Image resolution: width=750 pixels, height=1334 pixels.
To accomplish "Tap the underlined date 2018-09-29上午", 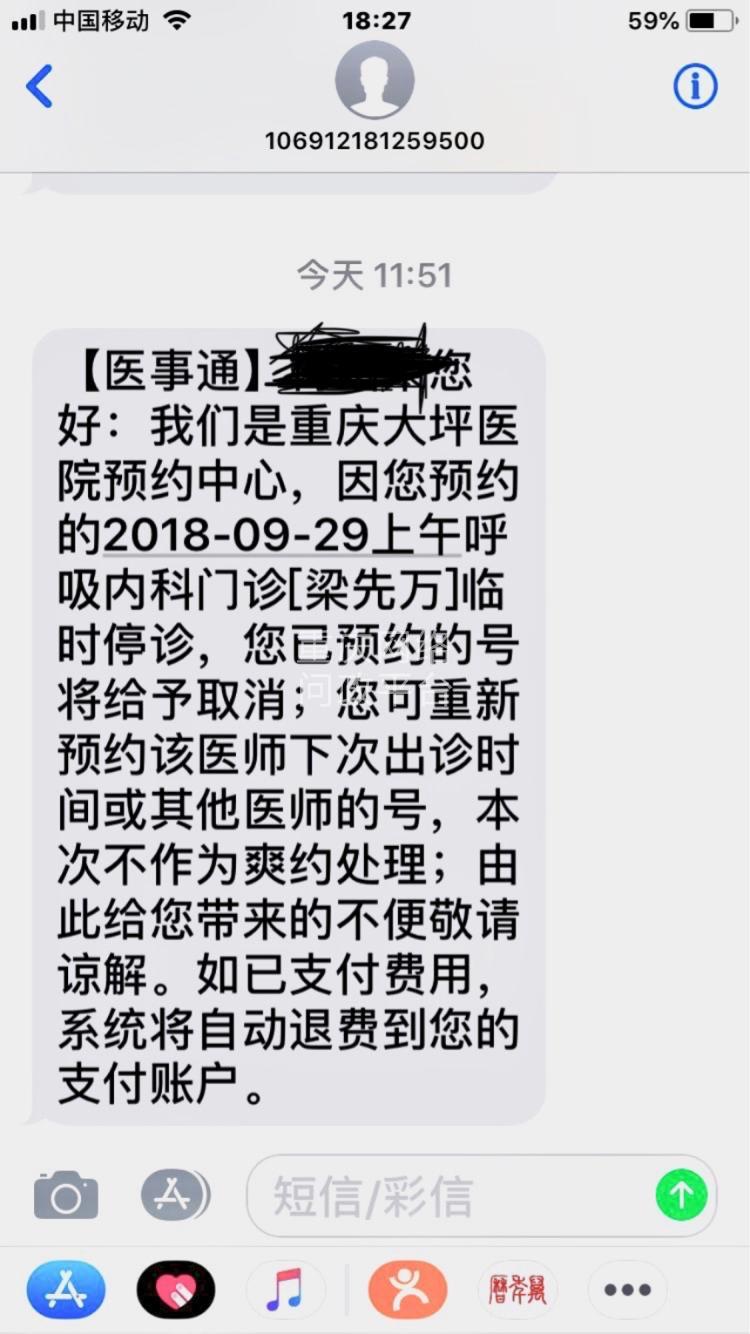I will point(280,537).
